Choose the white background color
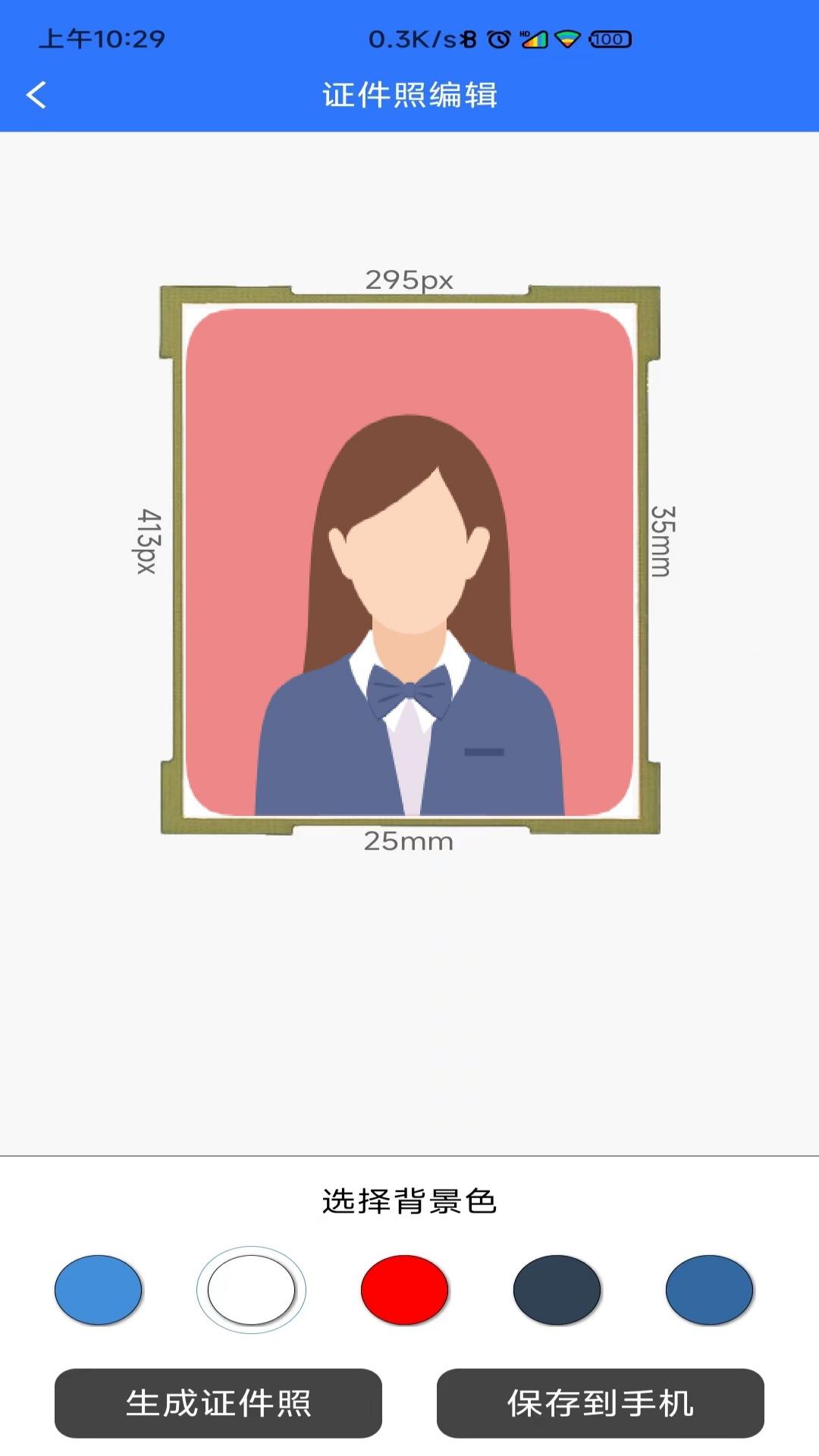 point(251,1289)
